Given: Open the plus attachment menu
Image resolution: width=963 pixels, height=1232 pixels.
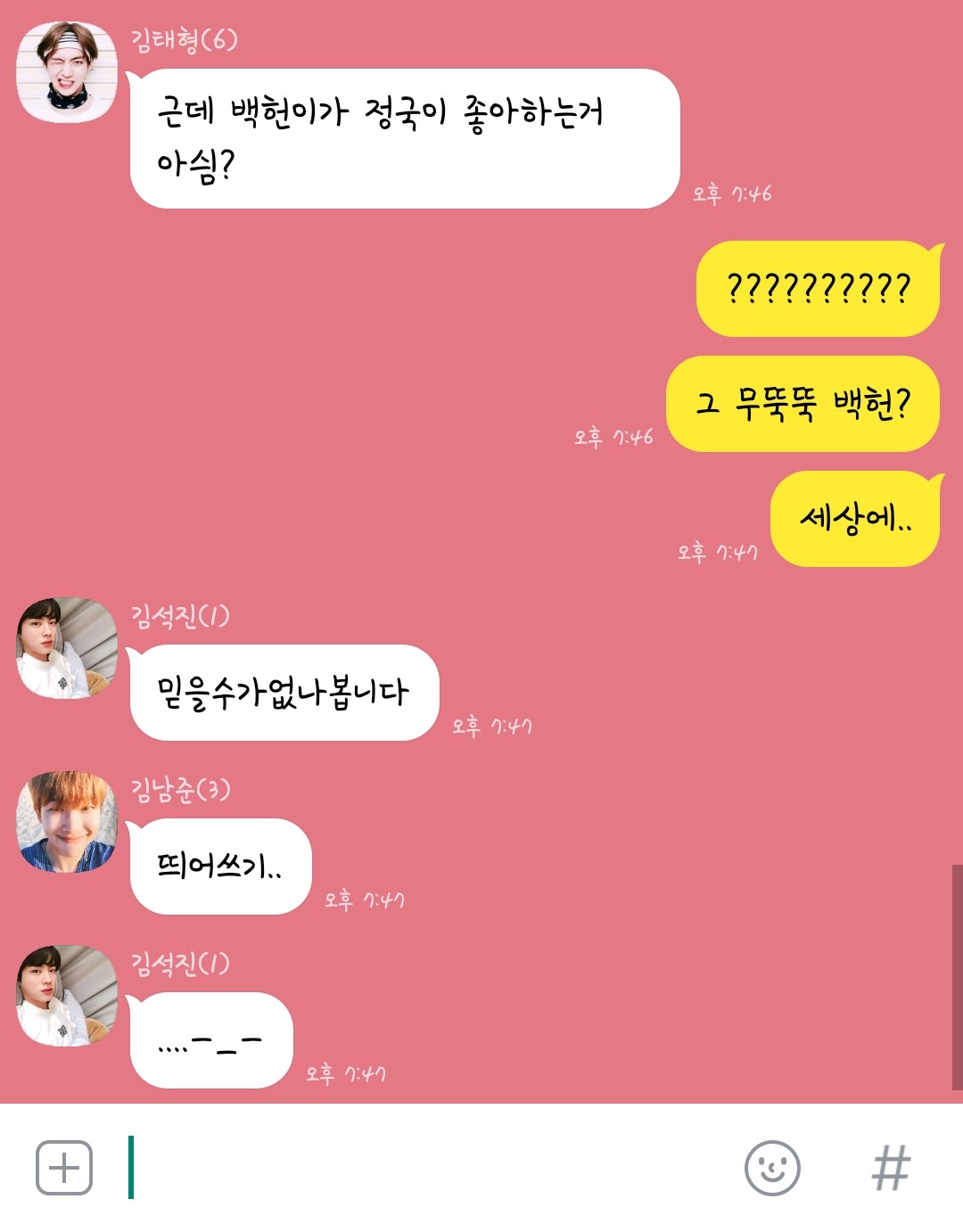Looking at the screenshot, I should click(64, 1168).
